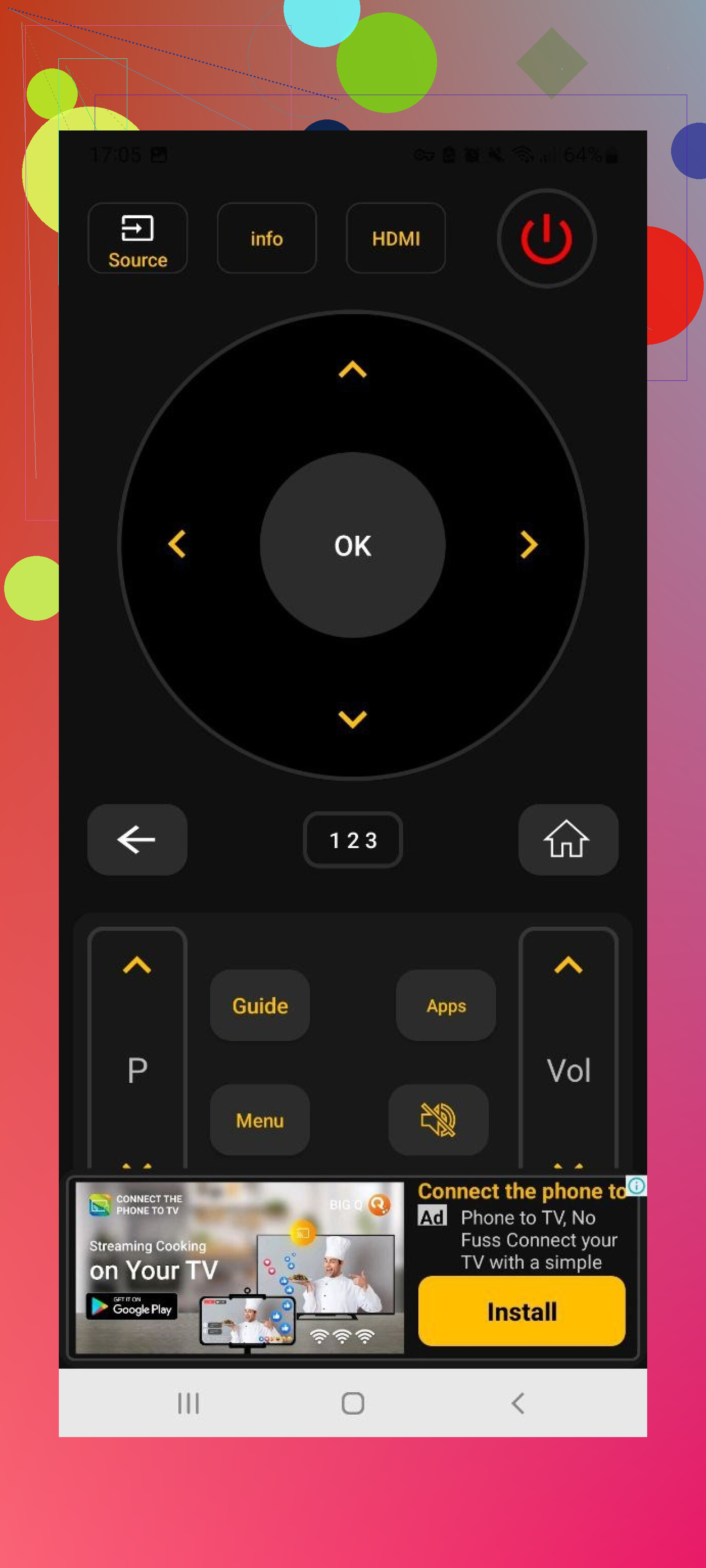Viewport: 706px width, 1568px height.
Task: Tap the Source input button
Action: (137, 238)
